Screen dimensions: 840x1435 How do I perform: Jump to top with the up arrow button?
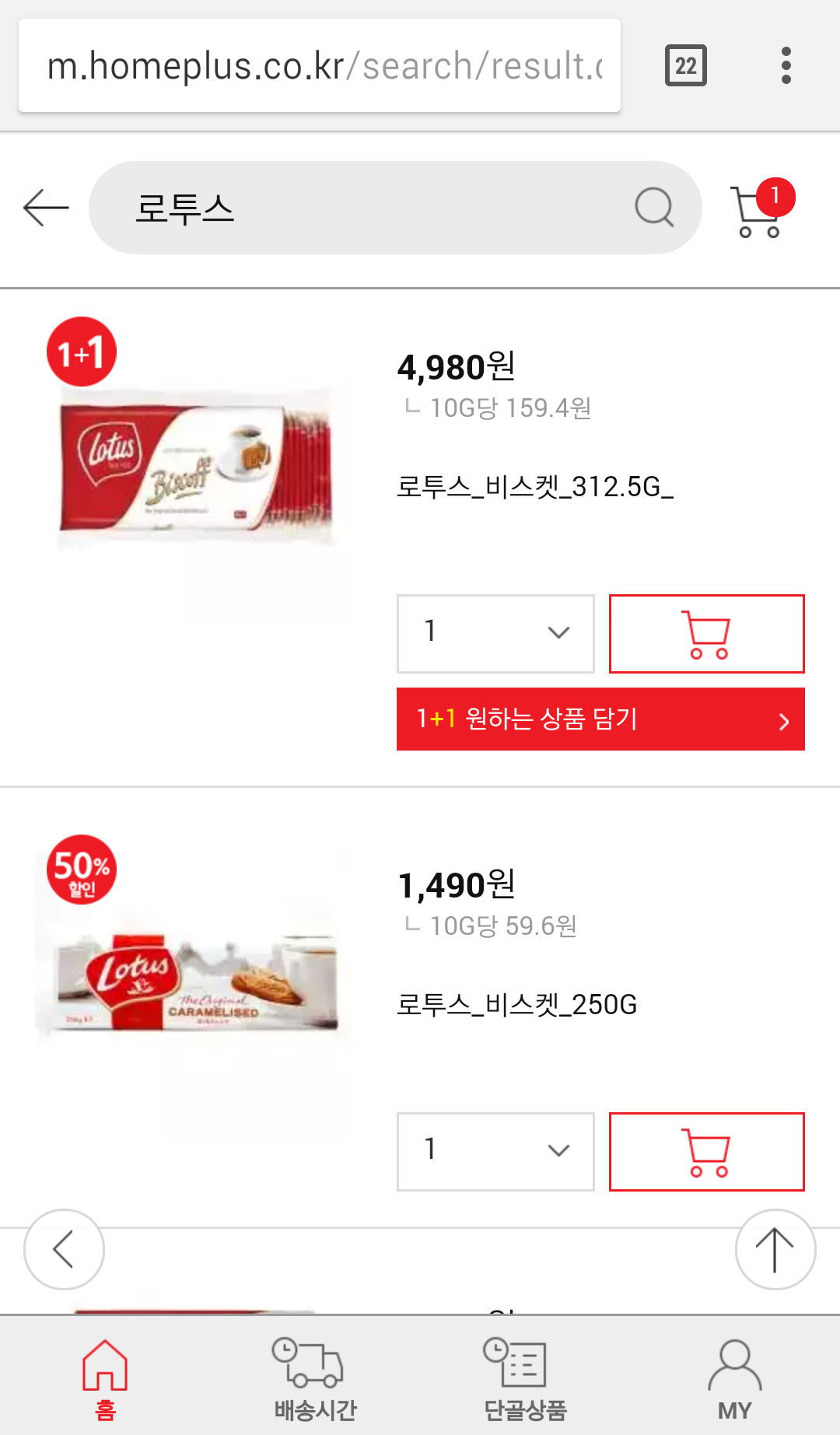click(775, 1249)
